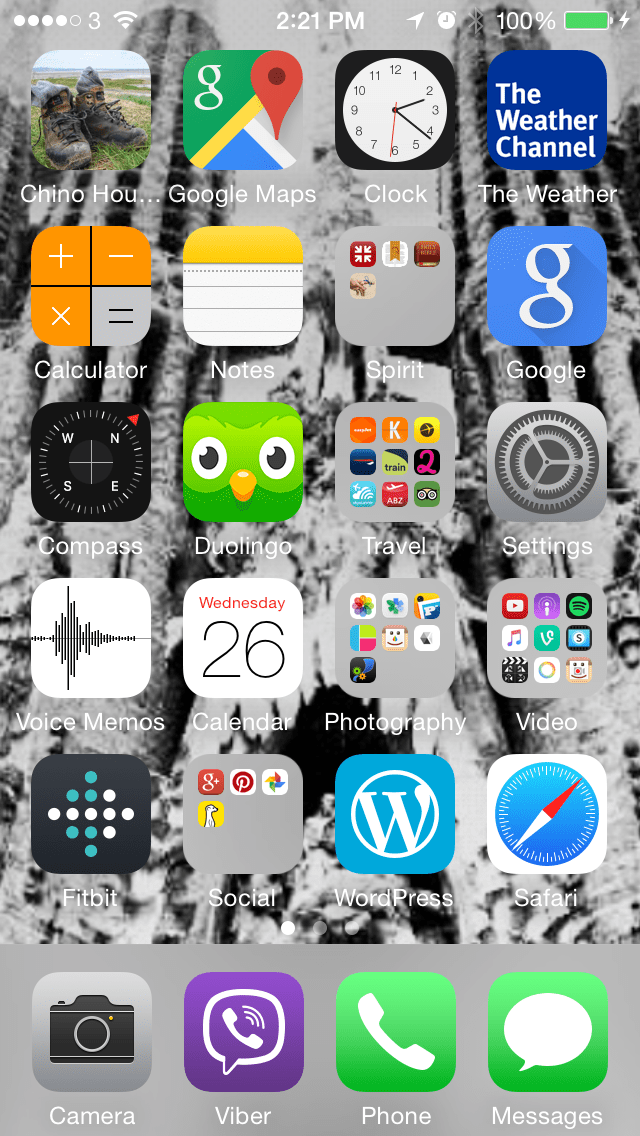Viewport: 640px width, 1136px height.
Task: Open the Photography folder
Action: point(395,638)
